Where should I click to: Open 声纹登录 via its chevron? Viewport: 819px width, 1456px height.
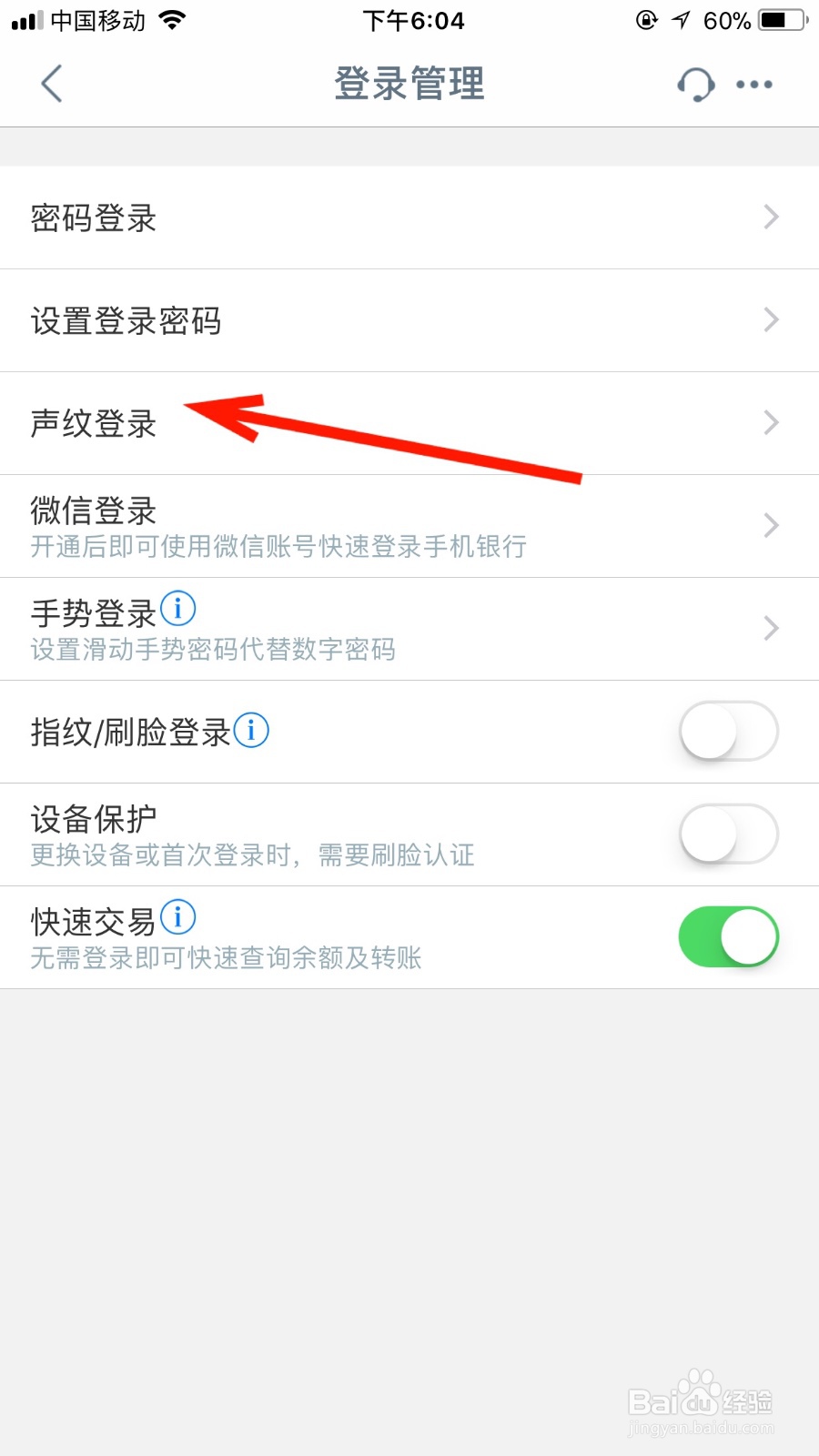772,423
